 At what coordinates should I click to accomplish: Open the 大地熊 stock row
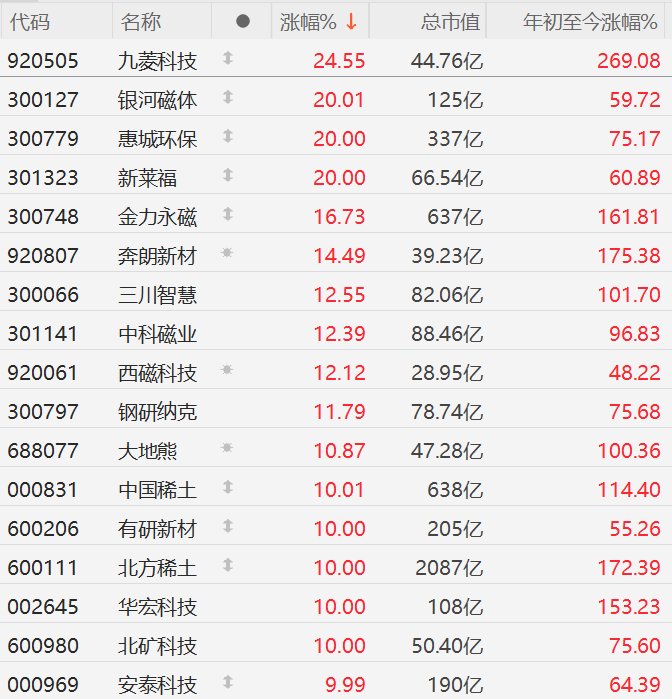pyautogui.click(x=149, y=451)
